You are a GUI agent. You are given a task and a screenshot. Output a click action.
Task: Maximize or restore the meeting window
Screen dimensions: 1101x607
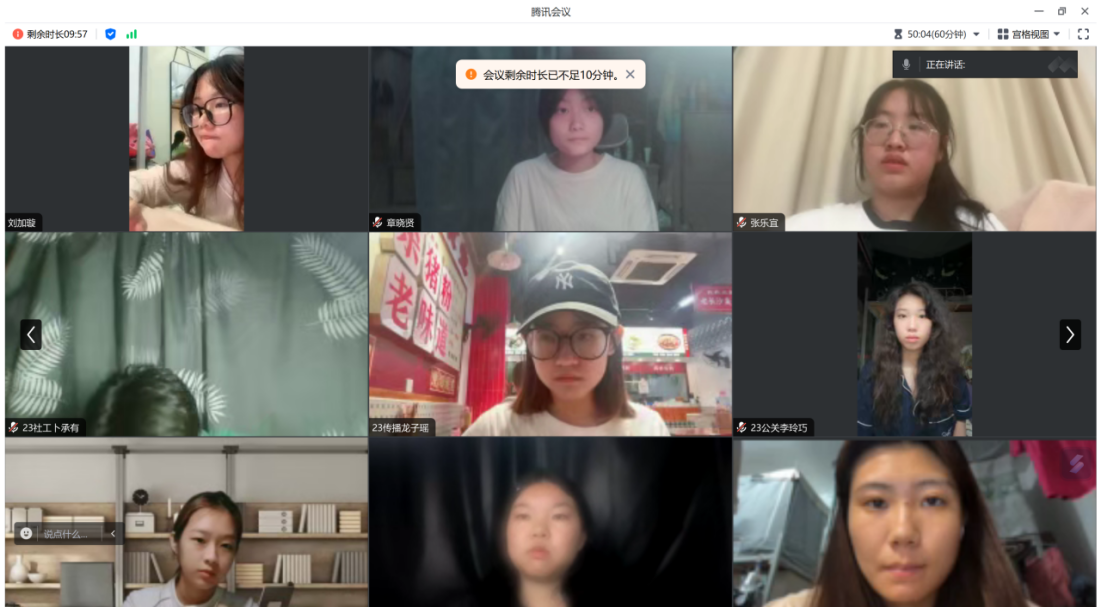click(1062, 11)
